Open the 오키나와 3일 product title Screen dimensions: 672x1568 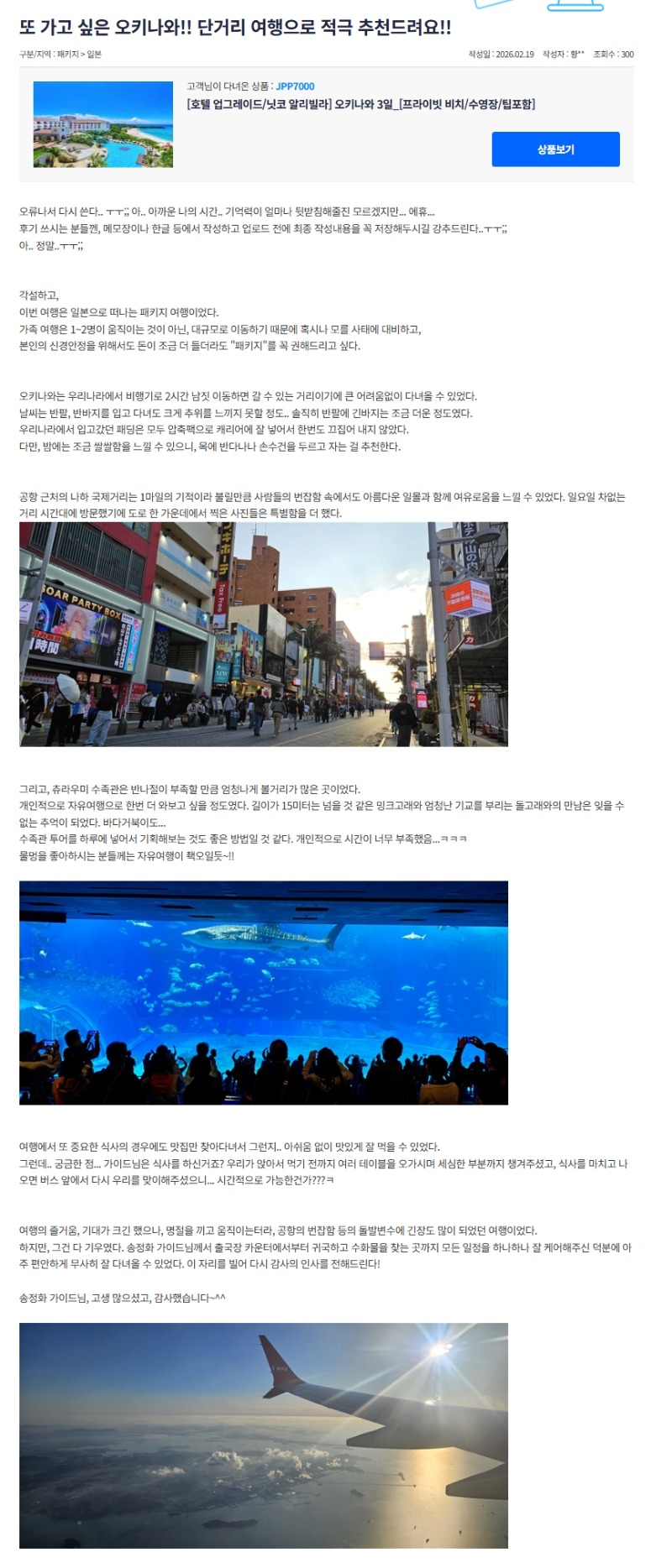360,104
